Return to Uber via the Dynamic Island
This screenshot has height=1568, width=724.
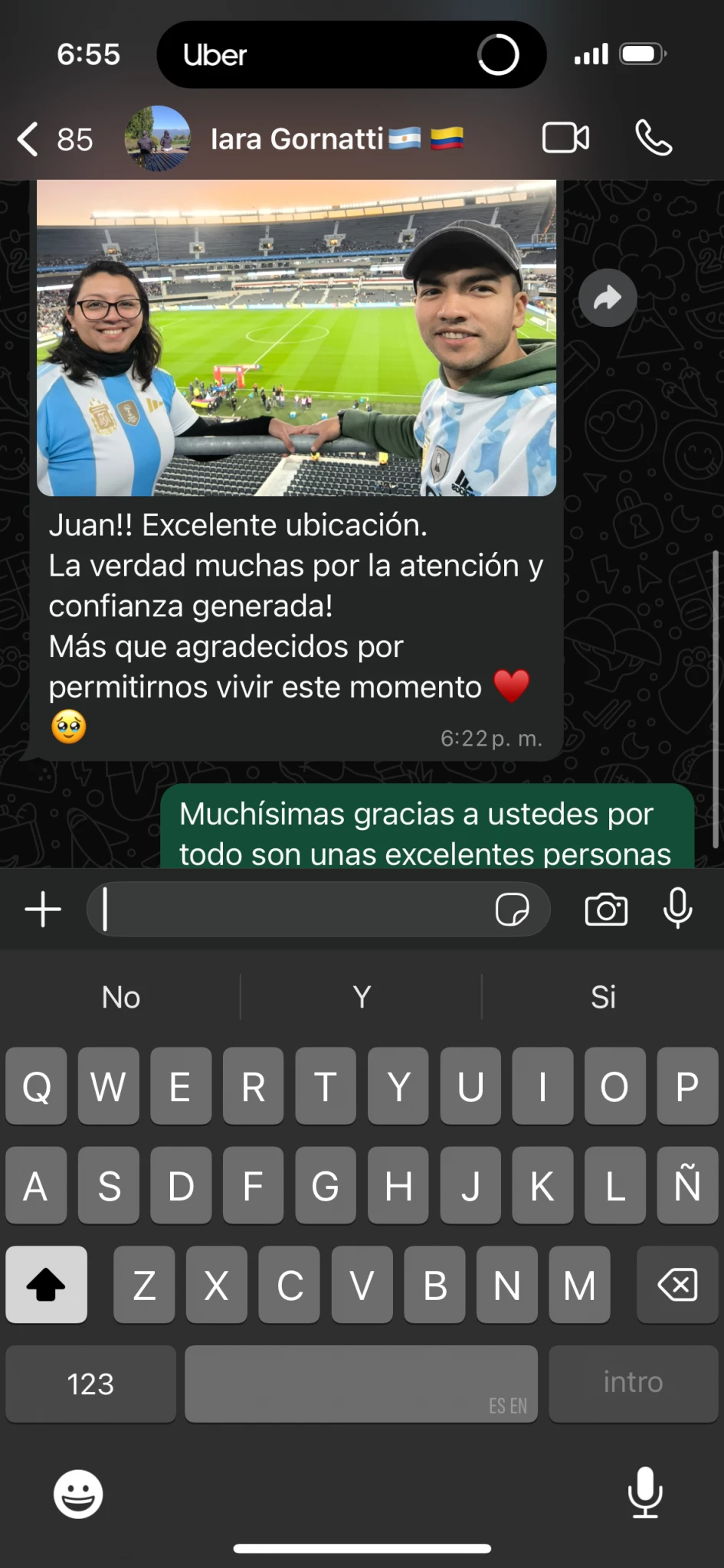coord(351,55)
